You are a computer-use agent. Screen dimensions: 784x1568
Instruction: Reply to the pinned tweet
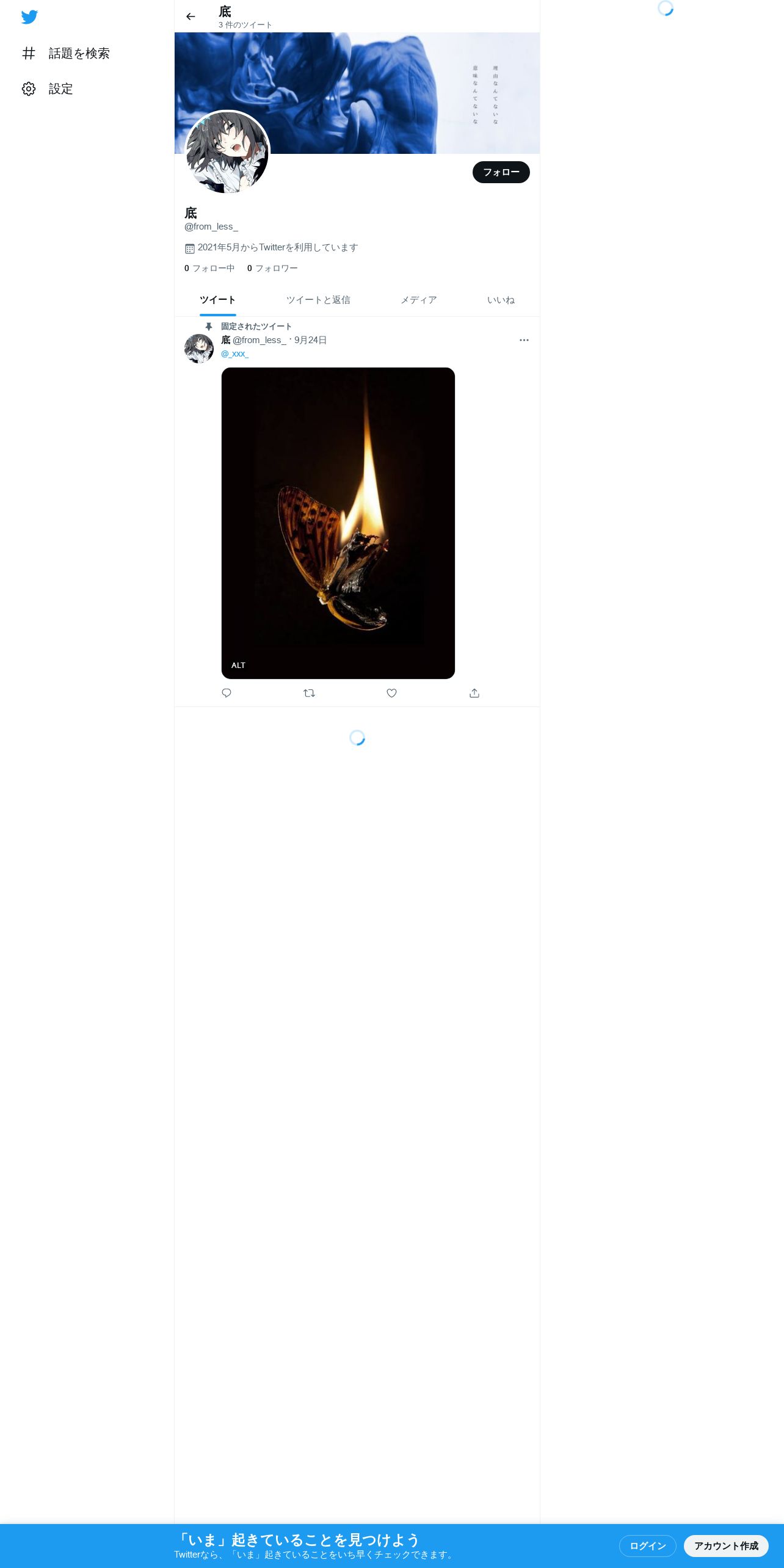click(x=227, y=693)
